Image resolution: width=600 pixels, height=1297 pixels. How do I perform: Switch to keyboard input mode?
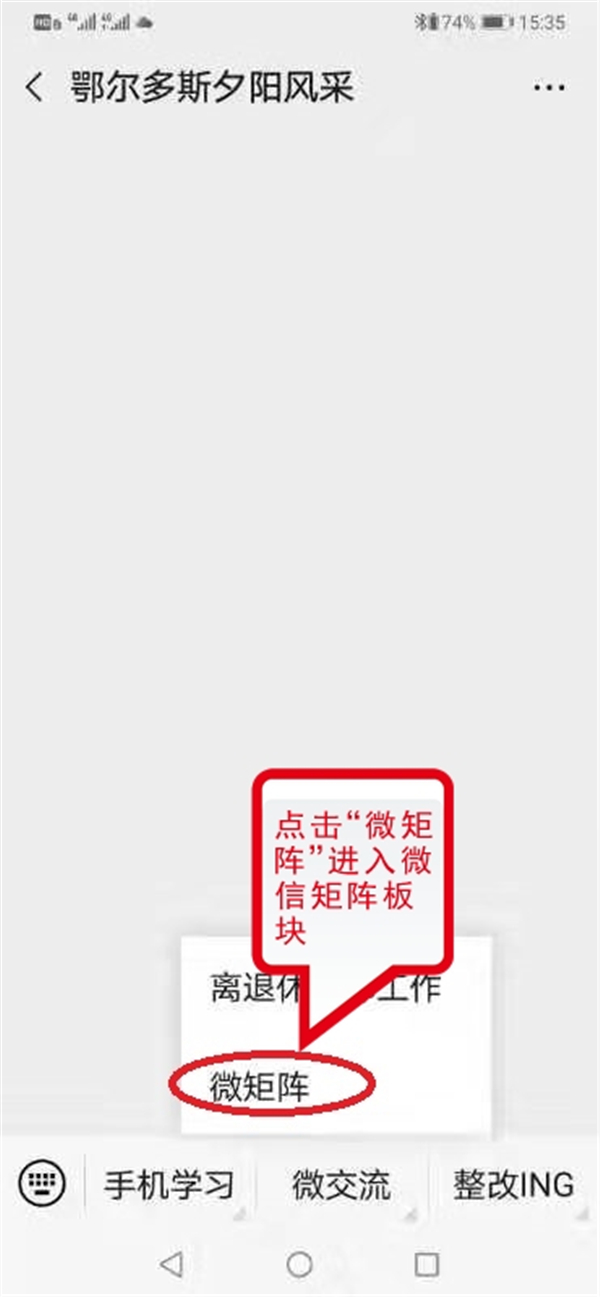pyautogui.click(x=42, y=1185)
